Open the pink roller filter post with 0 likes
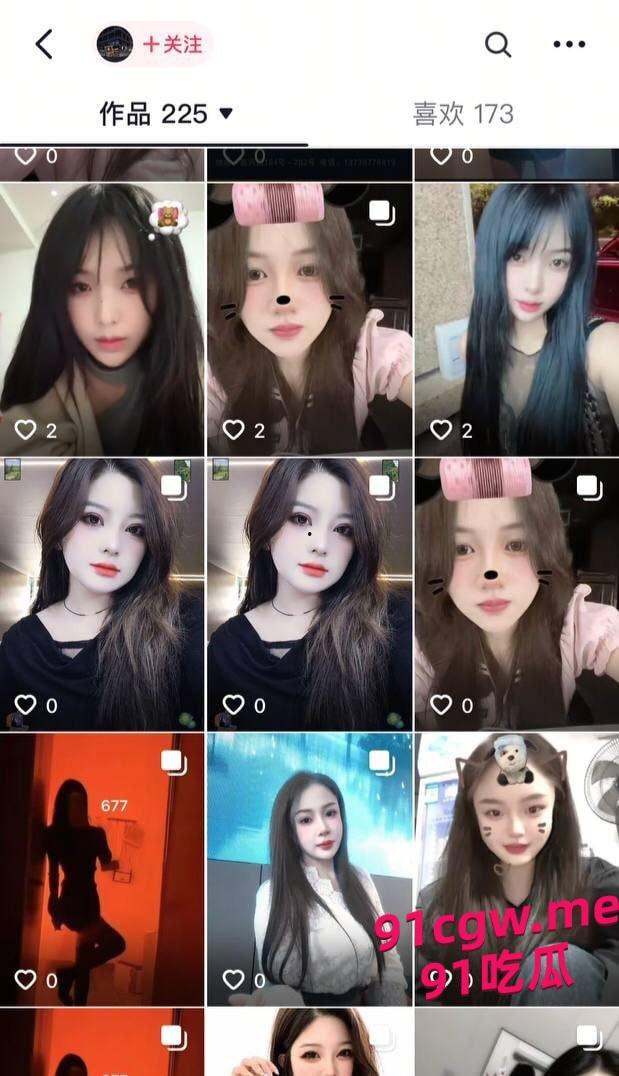Image resolution: width=619 pixels, height=1076 pixels. click(516, 595)
